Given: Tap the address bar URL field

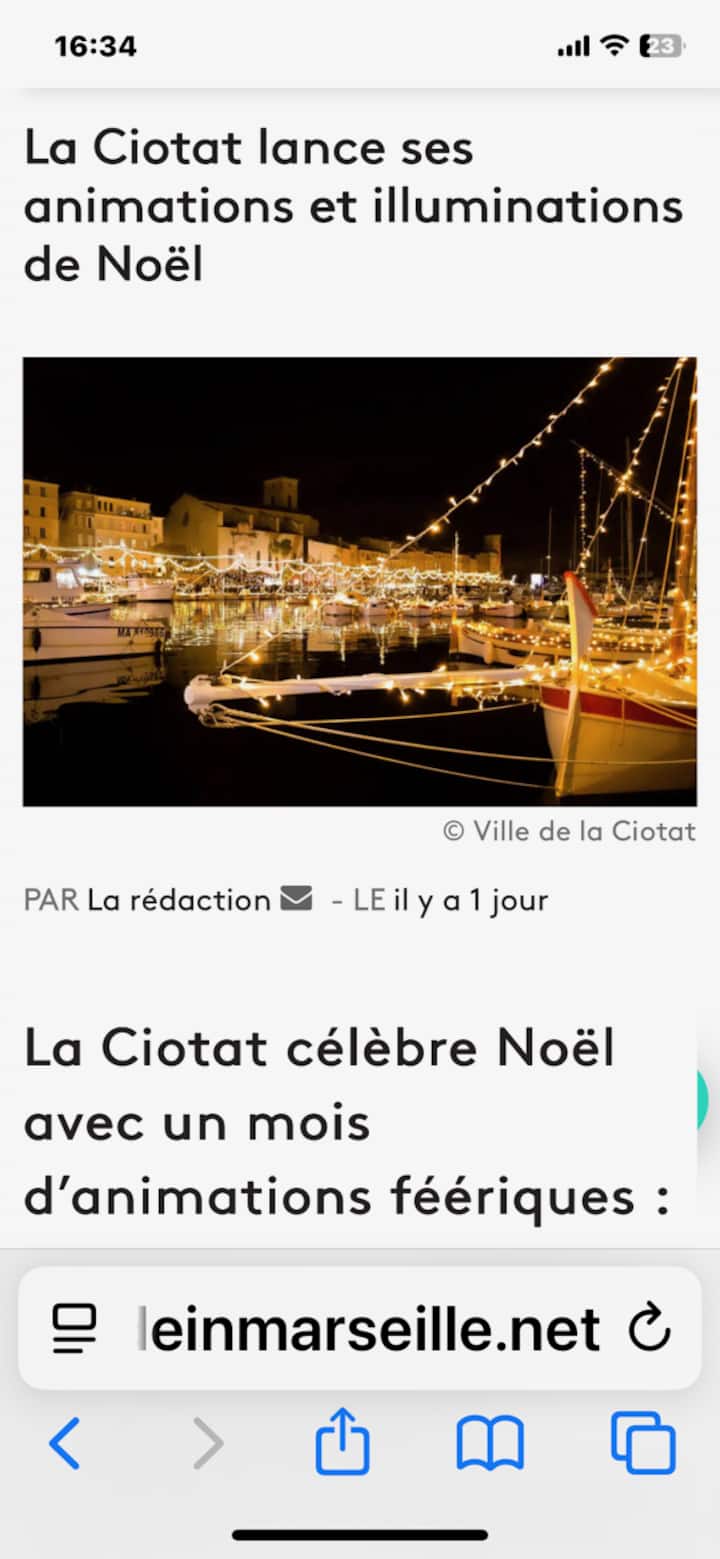Looking at the screenshot, I should tap(368, 1329).
